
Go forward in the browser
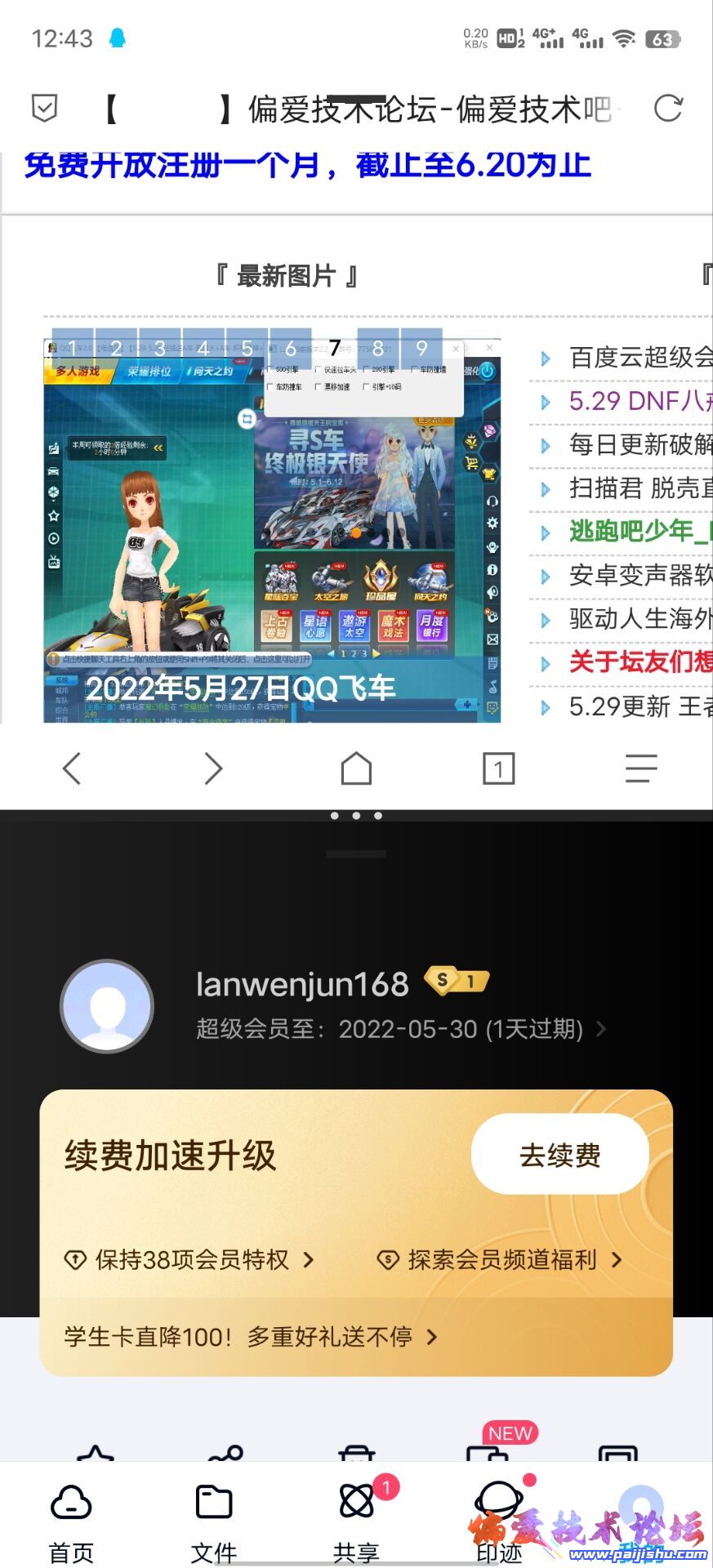[213, 768]
